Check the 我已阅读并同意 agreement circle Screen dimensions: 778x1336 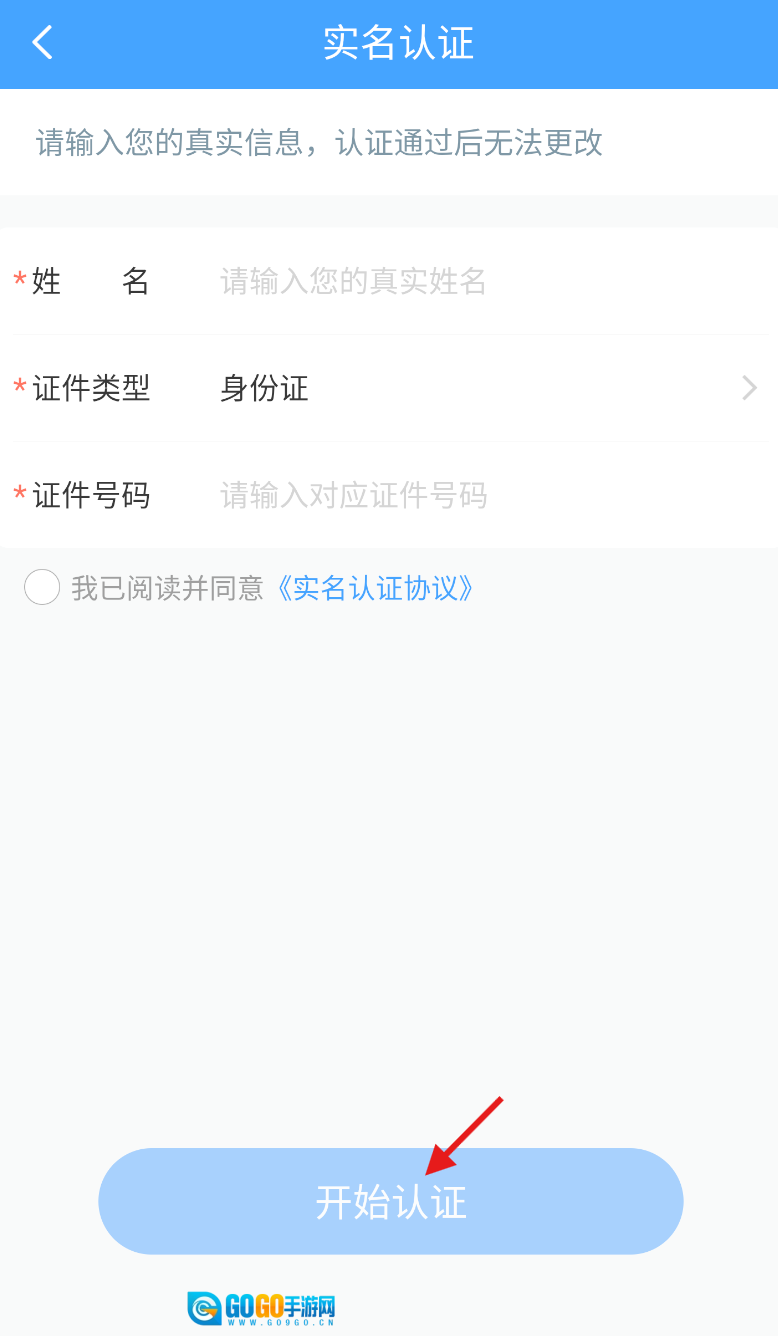click(x=42, y=587)
